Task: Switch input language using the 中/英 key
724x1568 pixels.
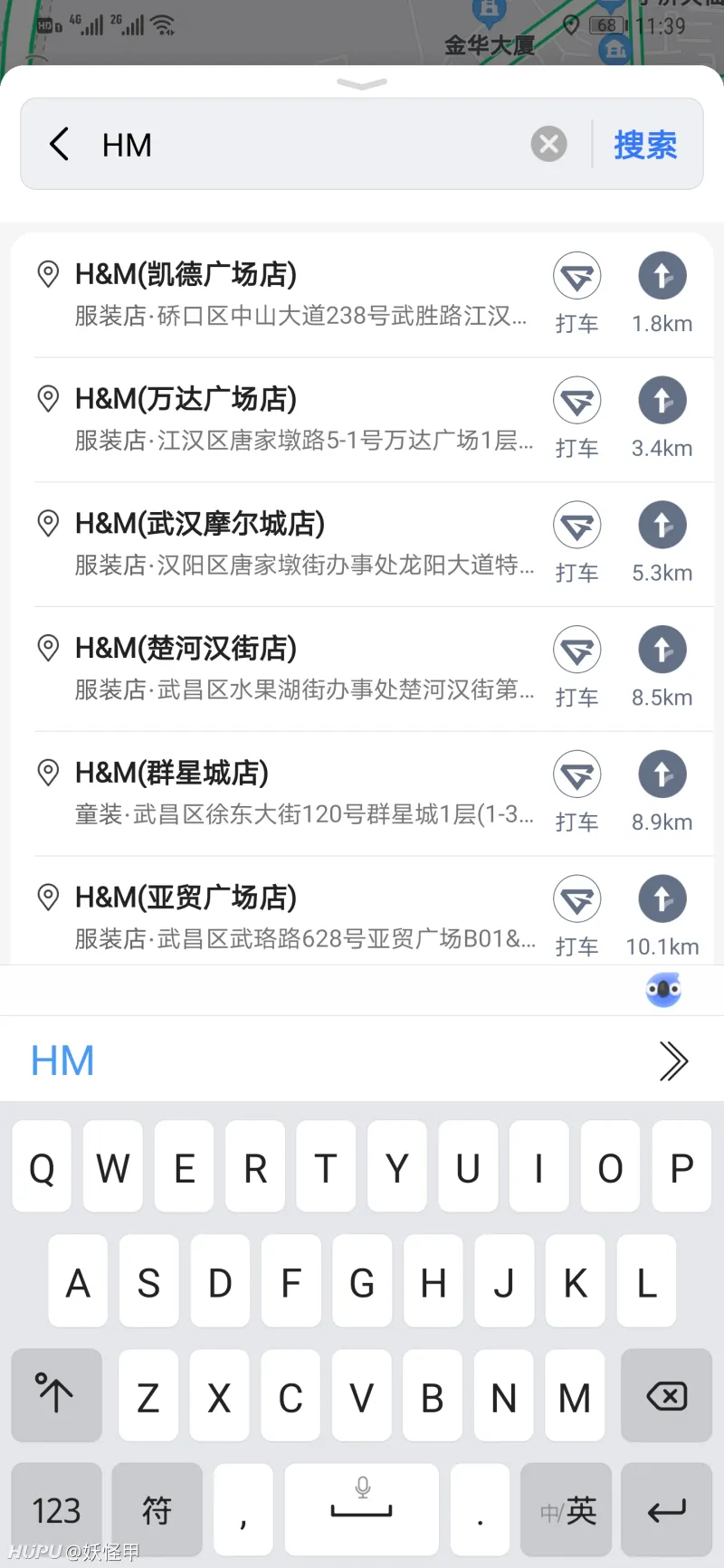Action: pyautogui.click(x=567, y=1509)
